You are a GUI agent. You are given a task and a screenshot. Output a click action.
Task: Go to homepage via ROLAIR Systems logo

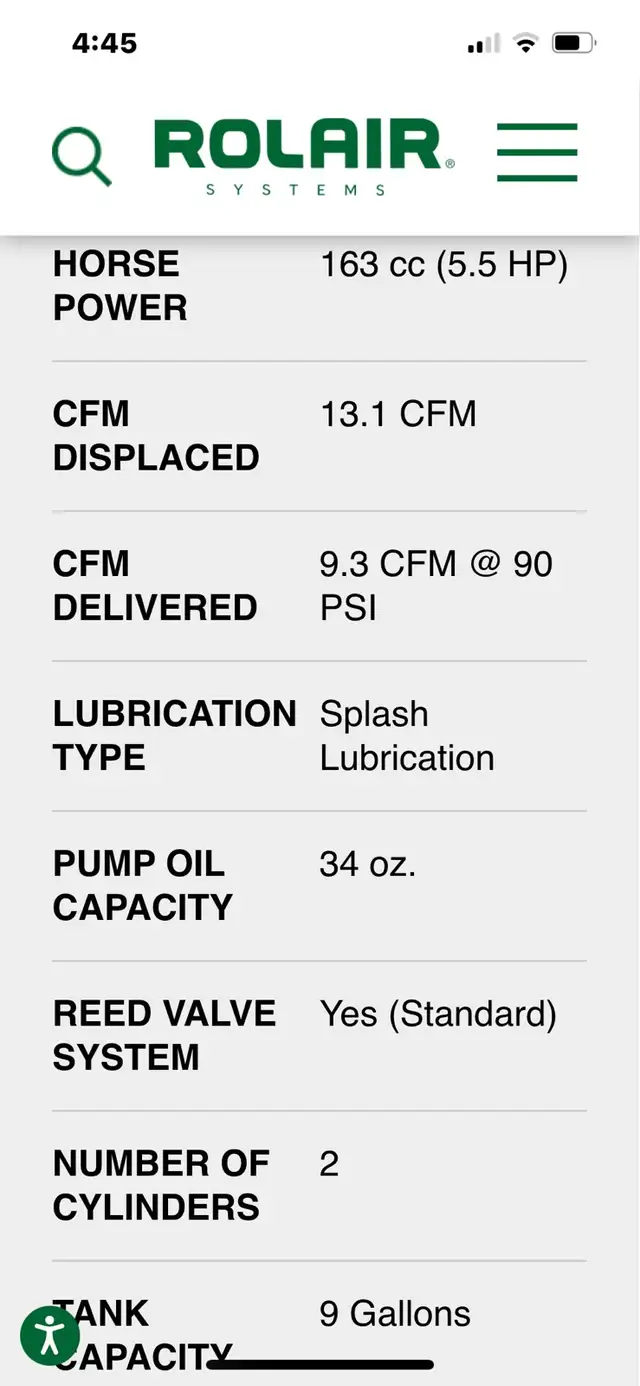304,157
